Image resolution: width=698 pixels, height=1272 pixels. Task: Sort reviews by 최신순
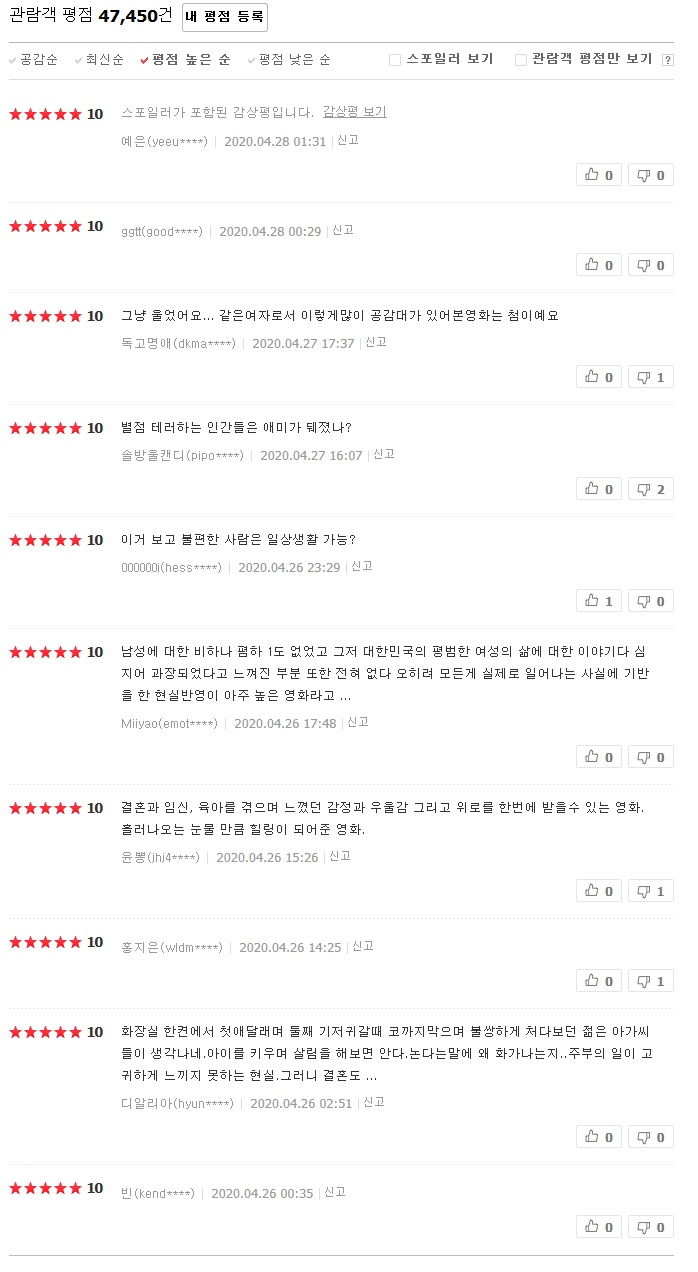point(104,60)
